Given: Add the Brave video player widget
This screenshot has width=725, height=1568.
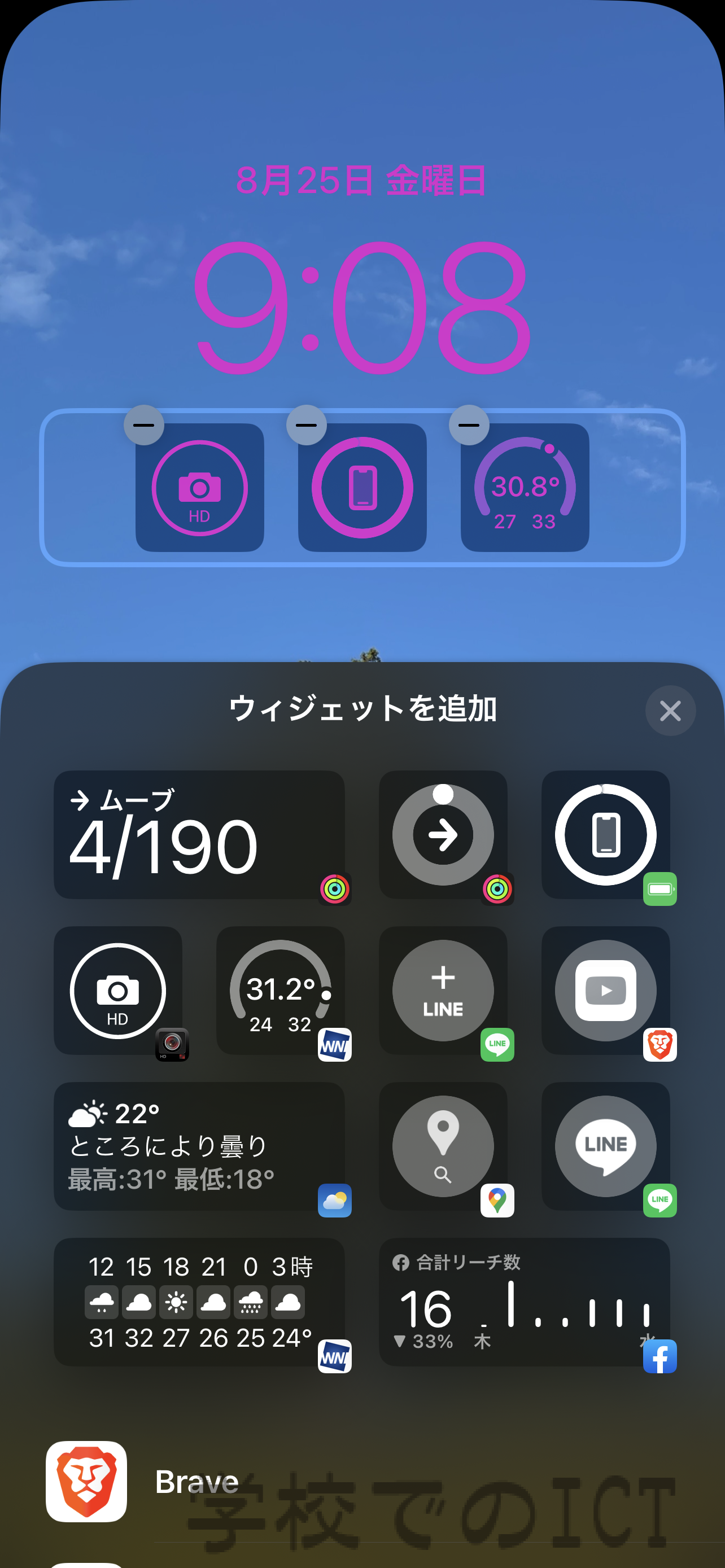Looking at the screenshot, I should point(606,991).
